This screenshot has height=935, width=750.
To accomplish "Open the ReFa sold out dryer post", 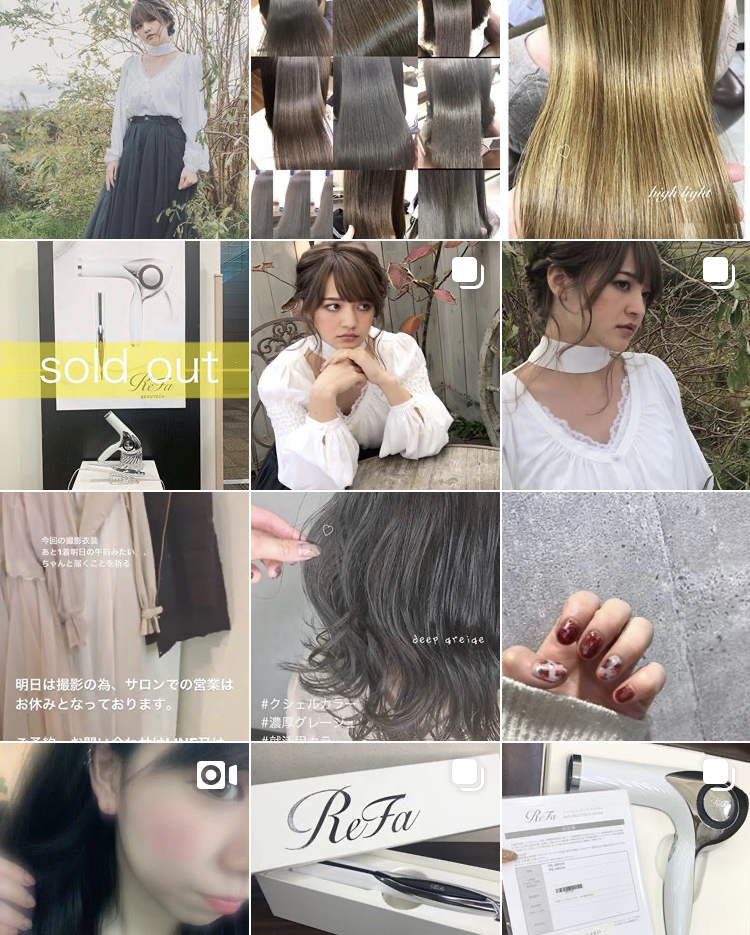I will pyautogui.click(x=124, y=365).
